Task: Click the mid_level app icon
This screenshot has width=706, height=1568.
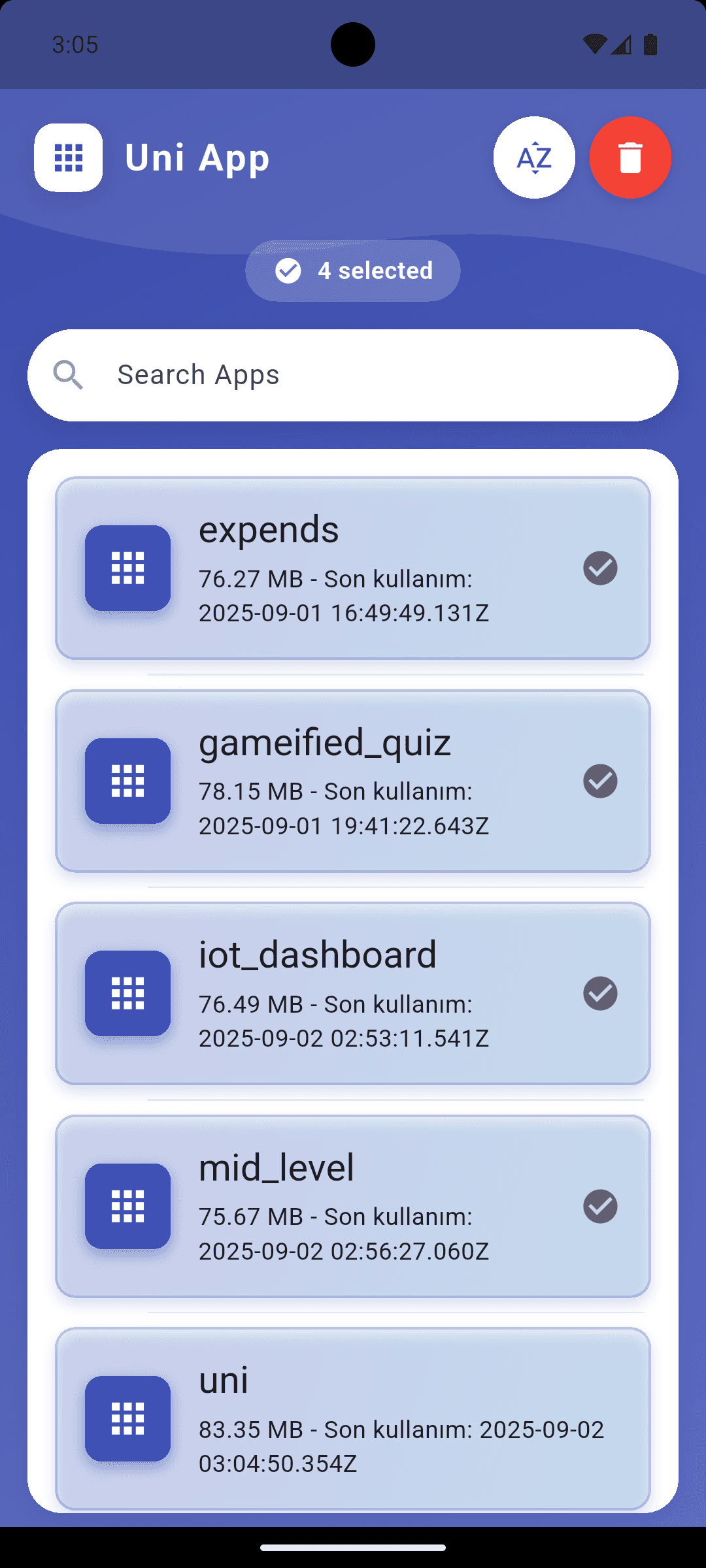Action: (127, 1207)
